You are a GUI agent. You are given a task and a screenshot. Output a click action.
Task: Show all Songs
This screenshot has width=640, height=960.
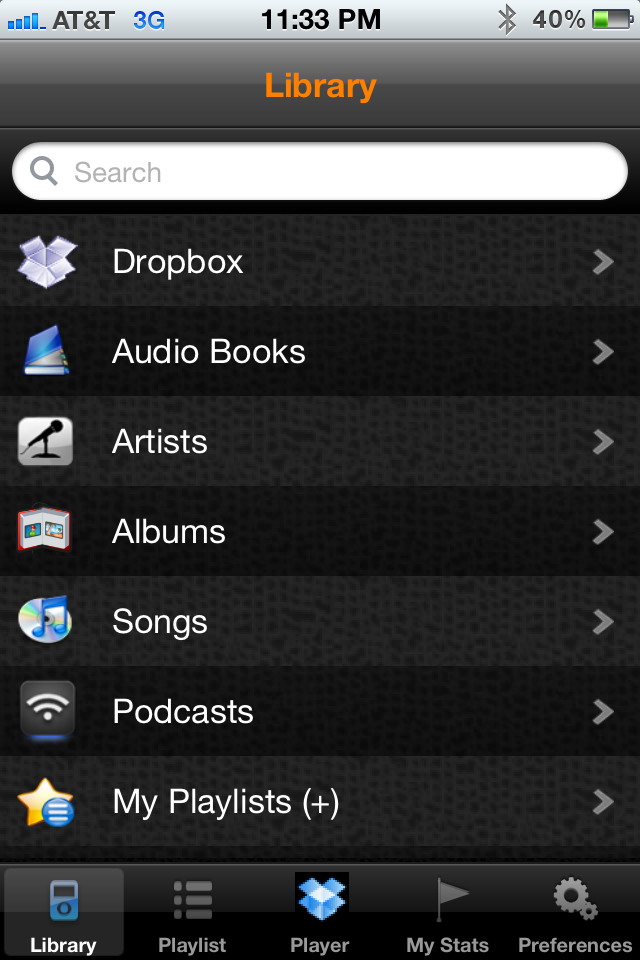320,622
